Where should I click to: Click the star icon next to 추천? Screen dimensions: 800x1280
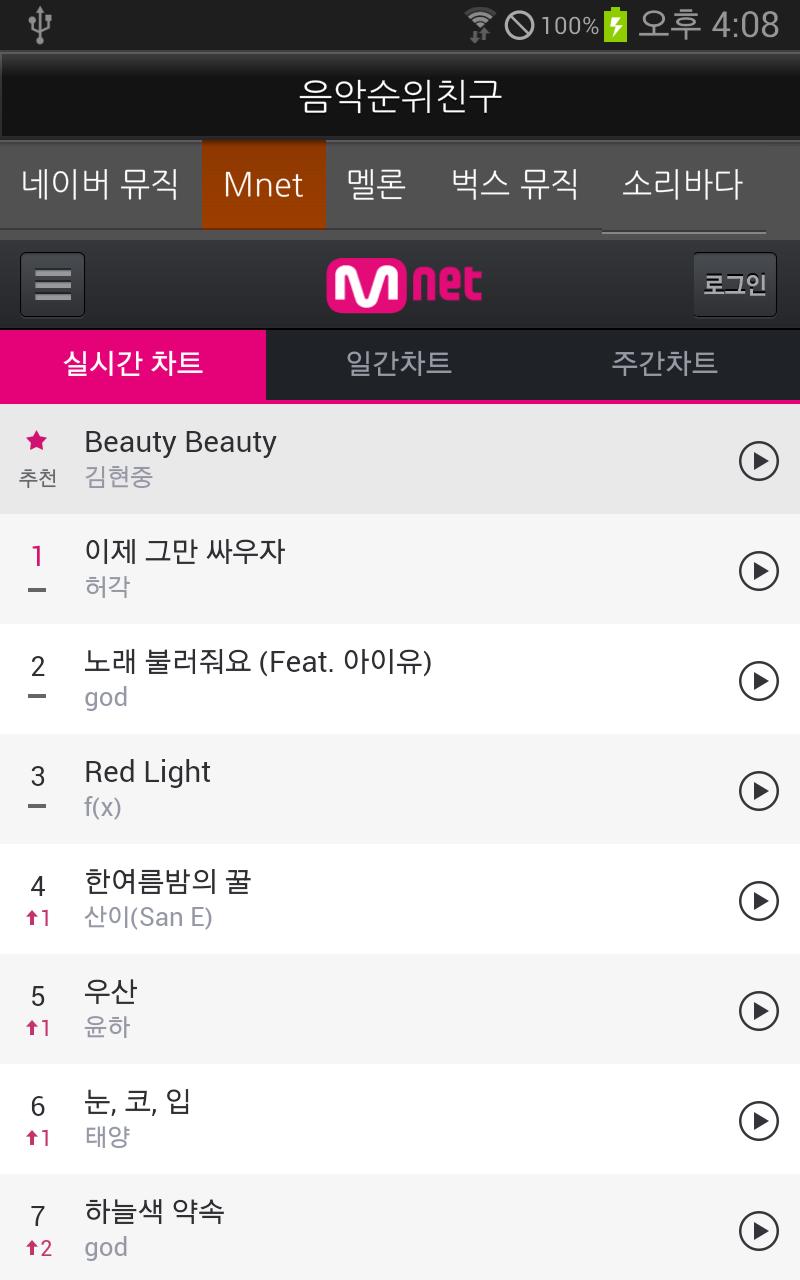[x=36, y=441]
